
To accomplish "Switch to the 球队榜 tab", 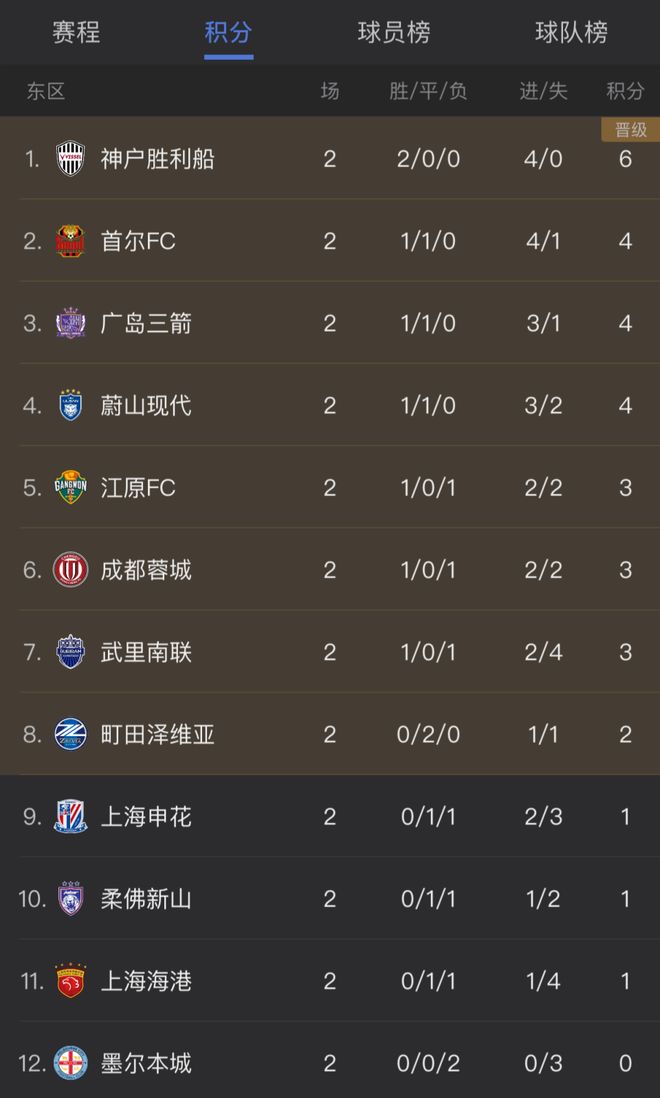I will click(x=571, y=32).
